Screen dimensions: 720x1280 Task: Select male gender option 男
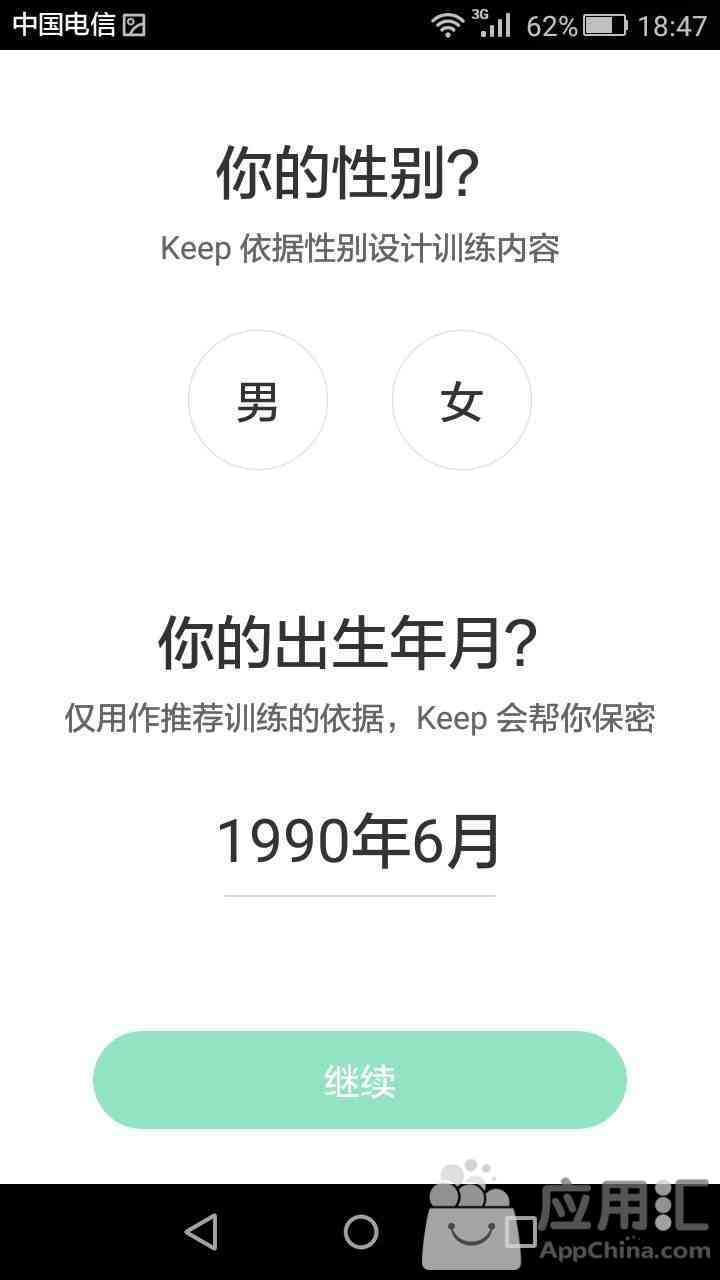(x=258, y=400)
